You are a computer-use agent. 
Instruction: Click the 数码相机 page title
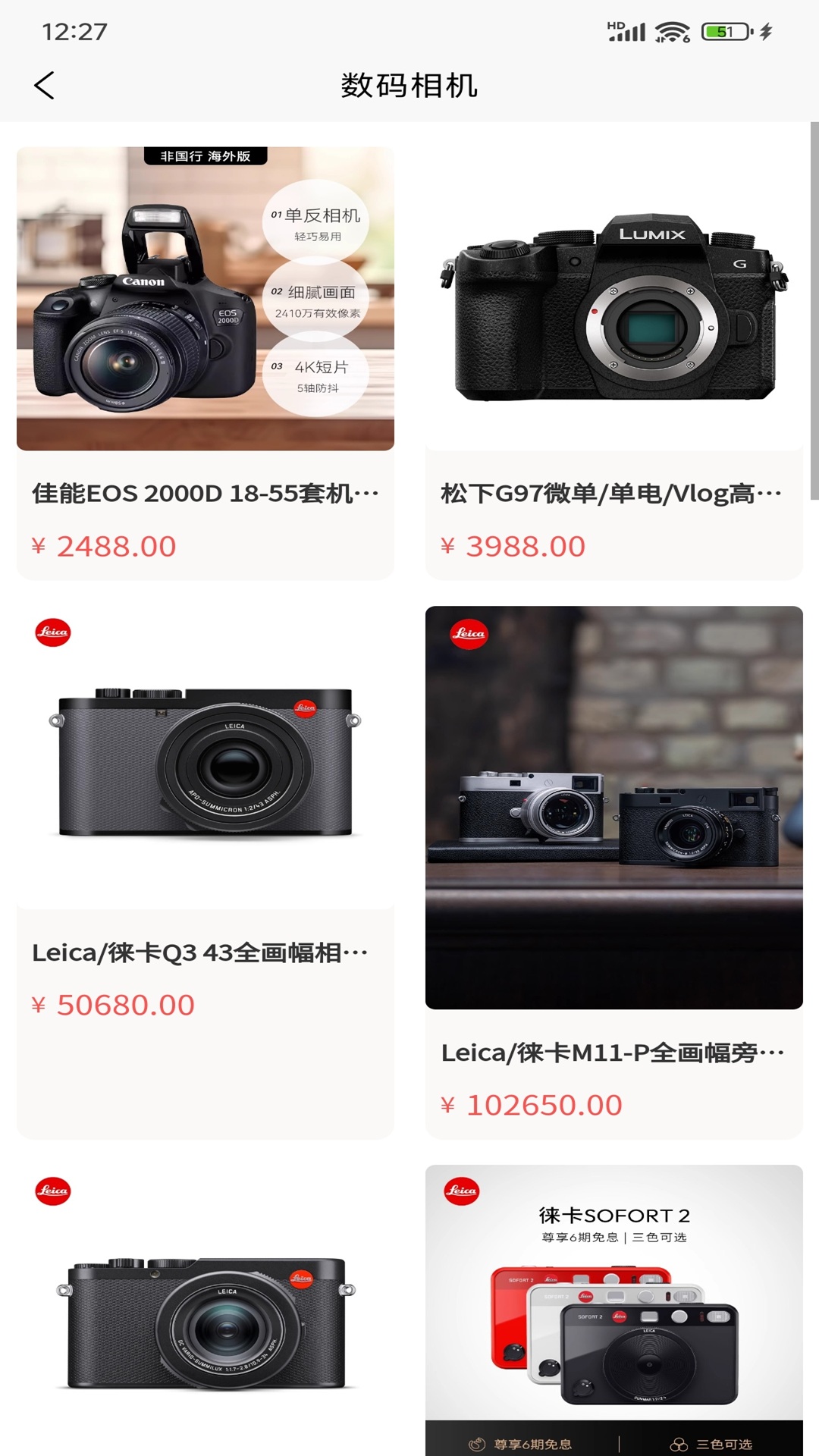coord(409,85)
